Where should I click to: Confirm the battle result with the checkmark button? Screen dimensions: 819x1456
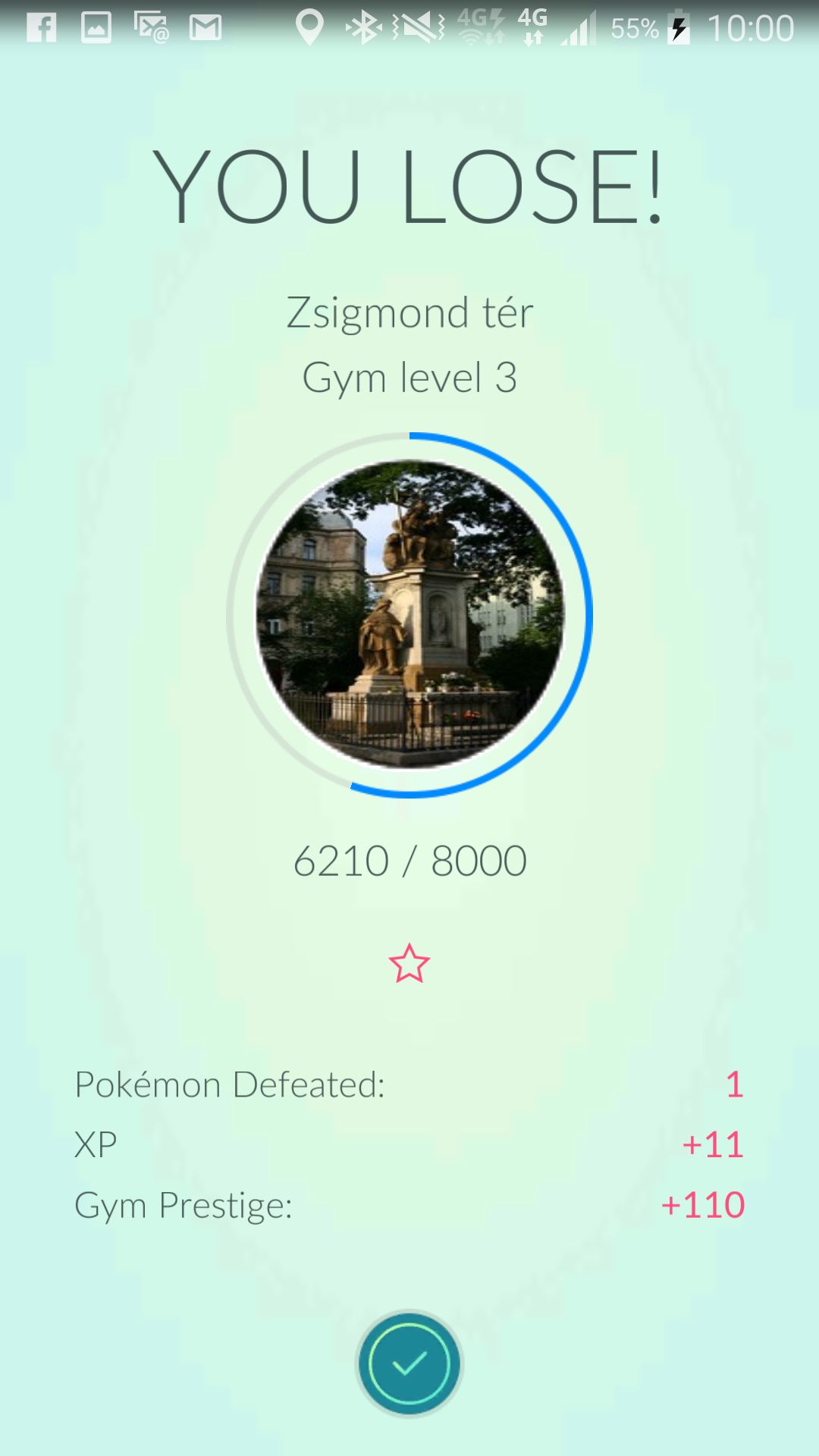(409, 1363)
